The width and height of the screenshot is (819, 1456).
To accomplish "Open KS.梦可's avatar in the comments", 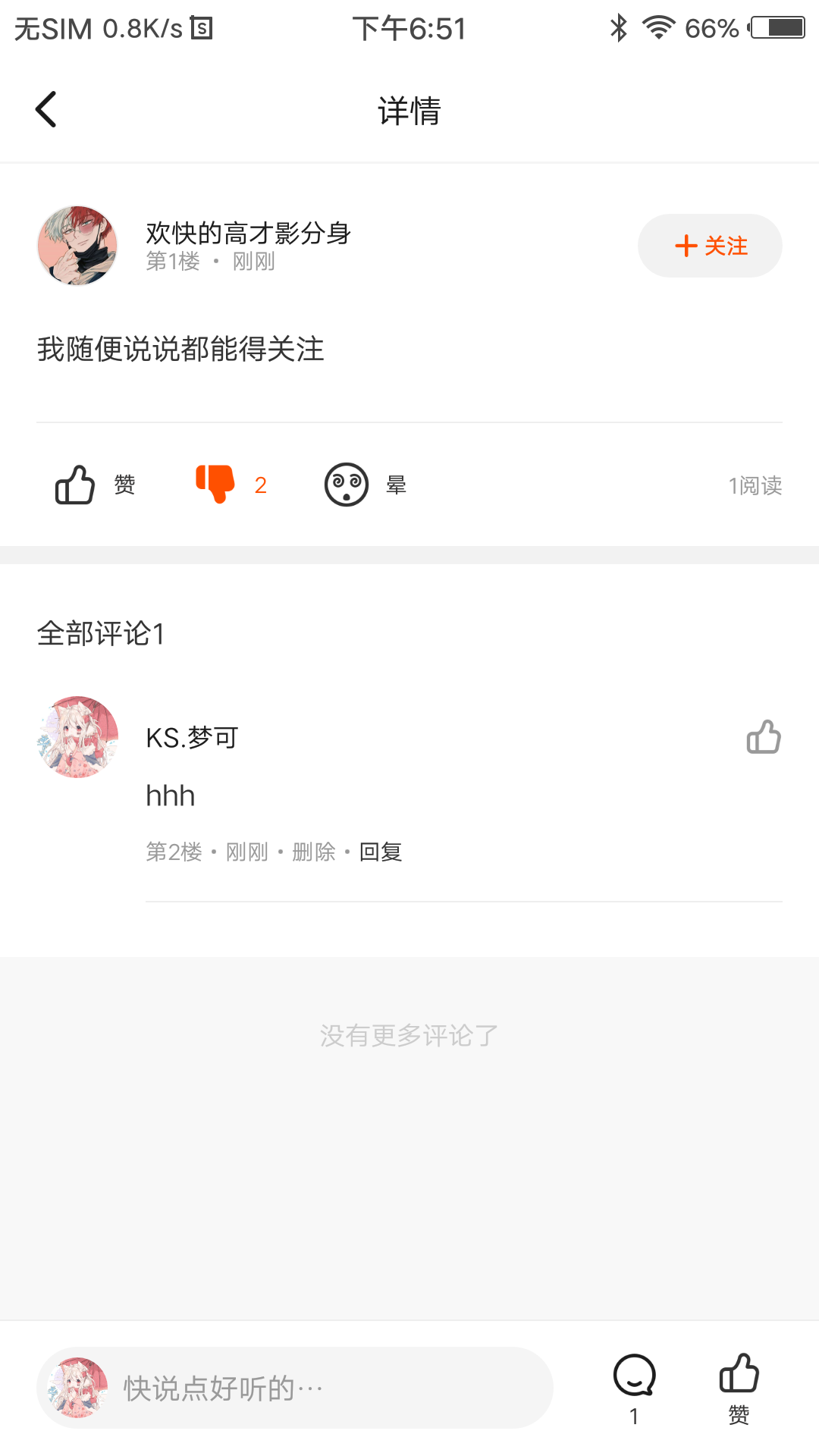I will click(x=77, y=737).
